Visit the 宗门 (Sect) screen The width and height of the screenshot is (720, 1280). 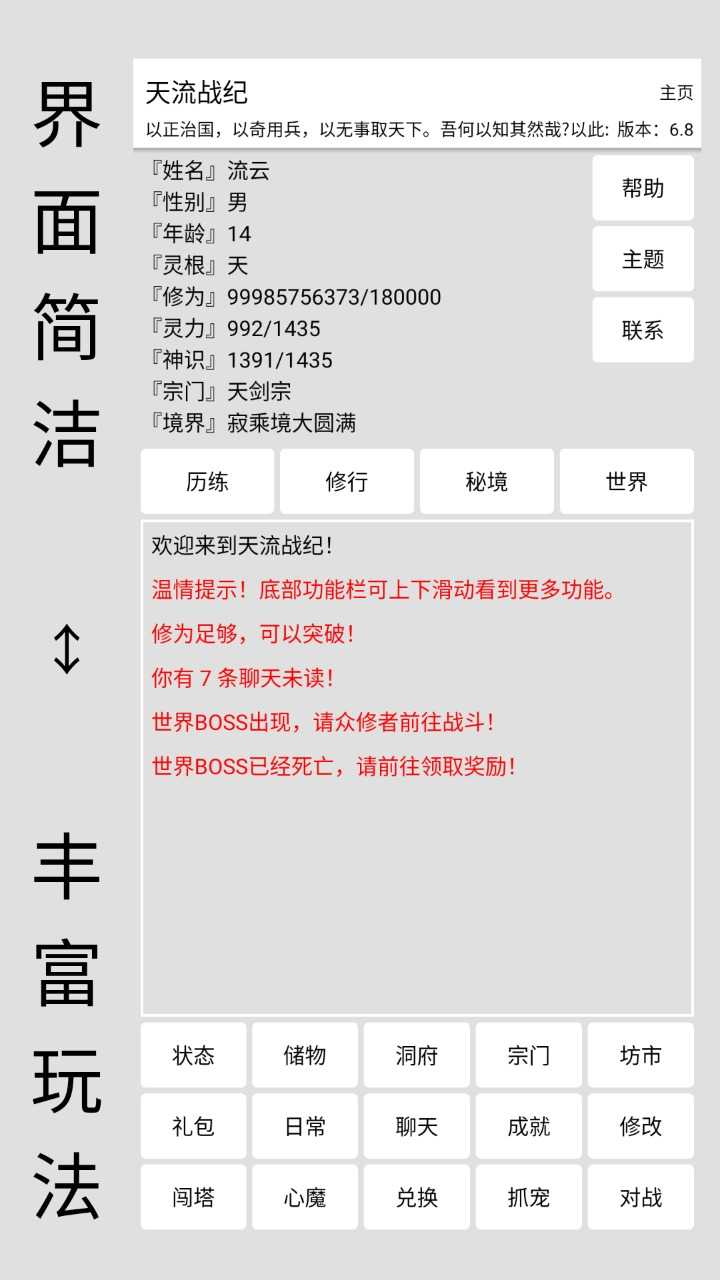pos(527,1055)
